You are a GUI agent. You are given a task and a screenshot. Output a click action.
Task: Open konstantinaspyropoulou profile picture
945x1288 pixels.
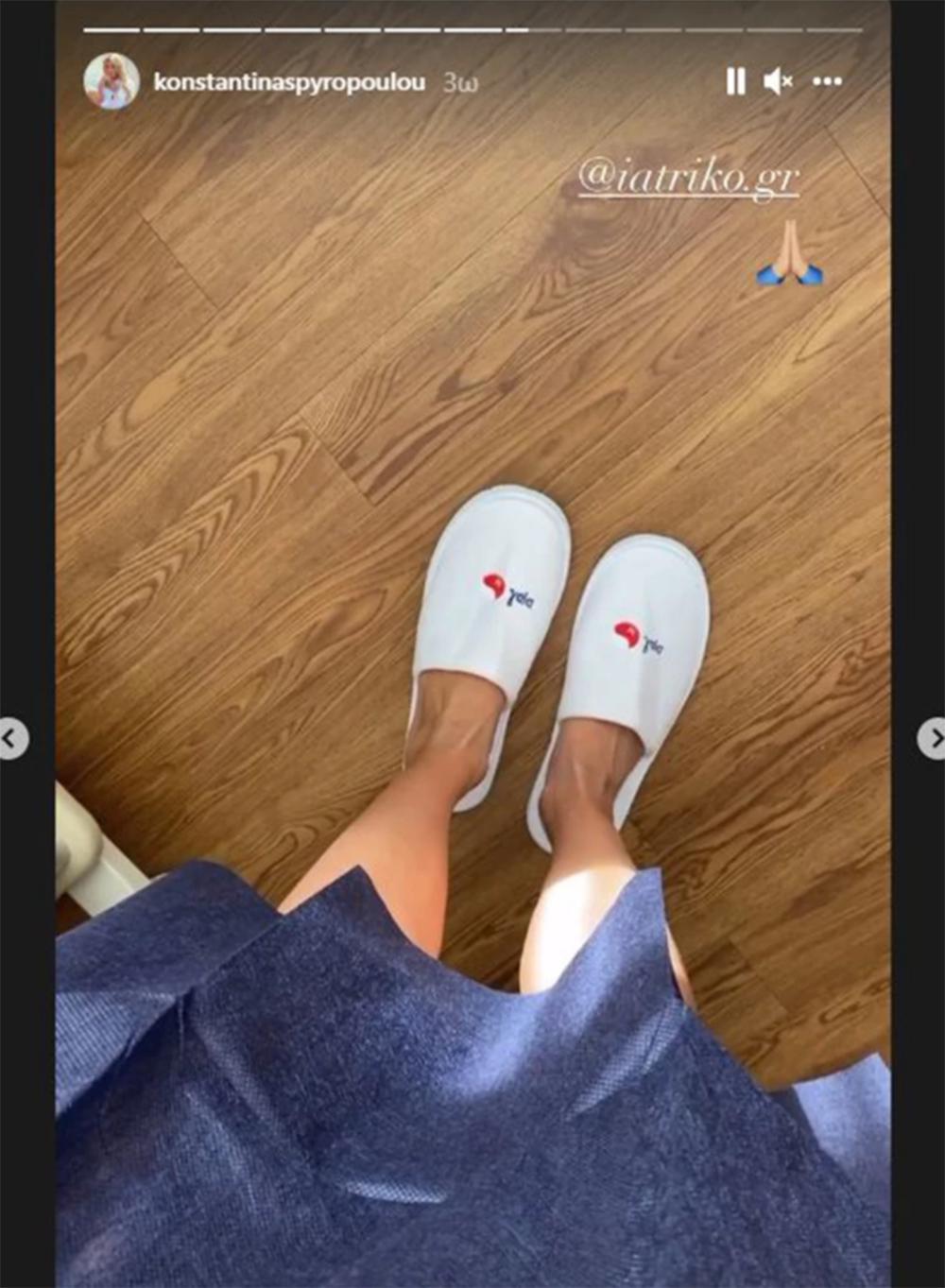(x=112, y=81)
